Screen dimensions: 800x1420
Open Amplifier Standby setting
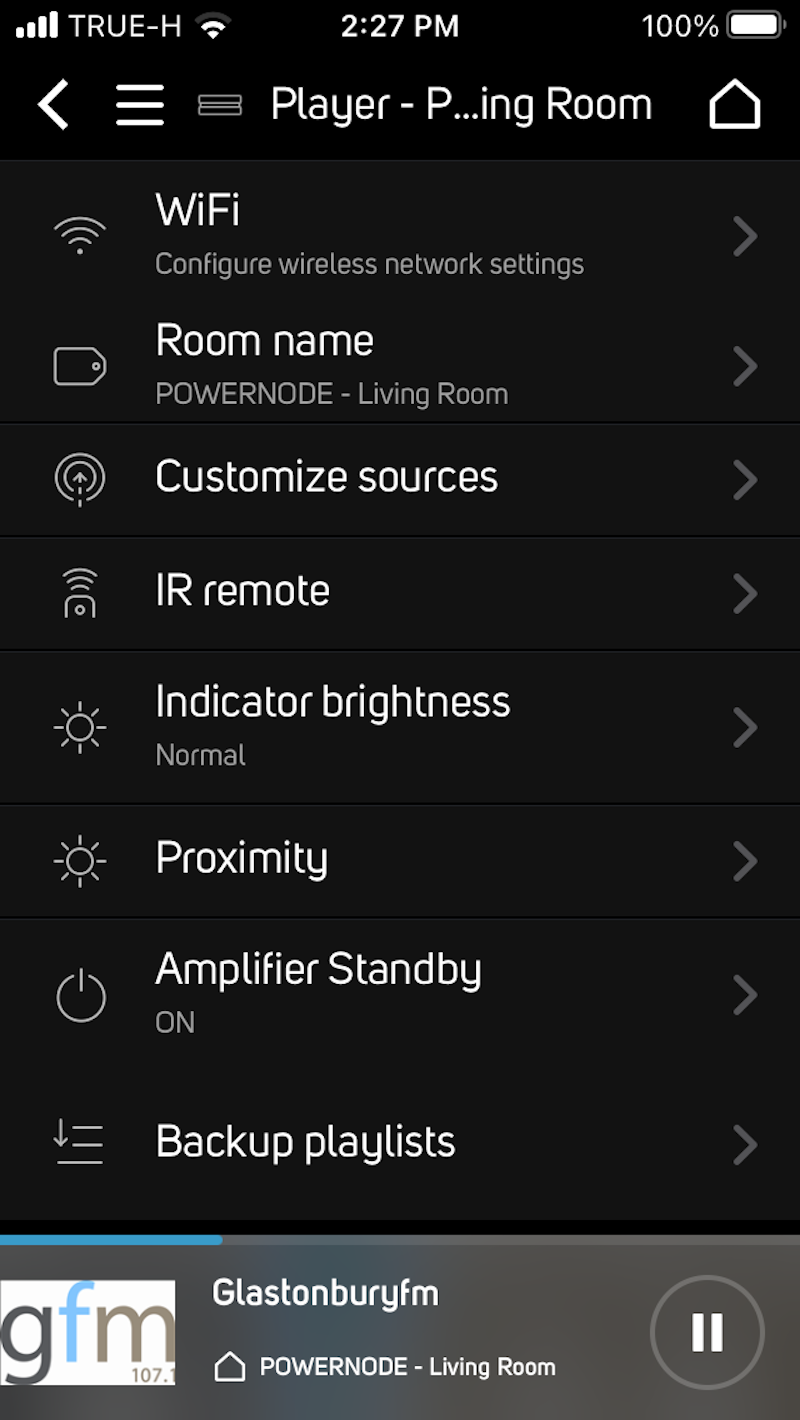(x=400, y=995)
